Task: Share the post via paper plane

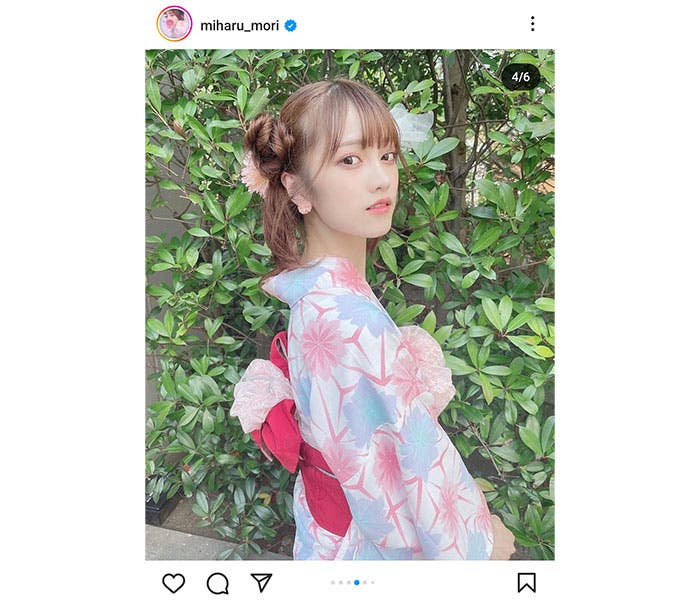Action: [261, 582]
